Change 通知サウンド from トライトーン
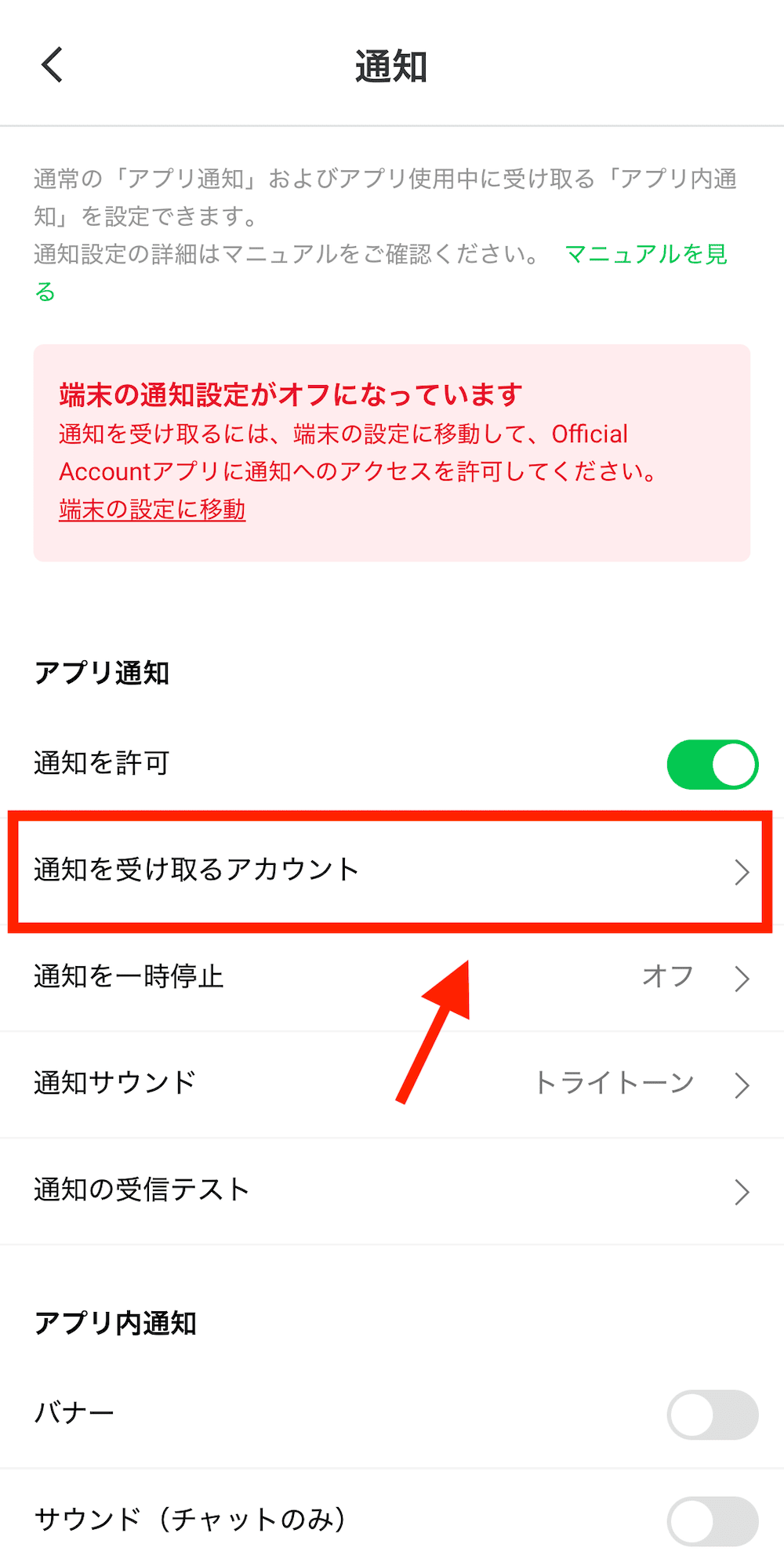Viewport: 784px width, 1562px height. tap(392, 1084)
